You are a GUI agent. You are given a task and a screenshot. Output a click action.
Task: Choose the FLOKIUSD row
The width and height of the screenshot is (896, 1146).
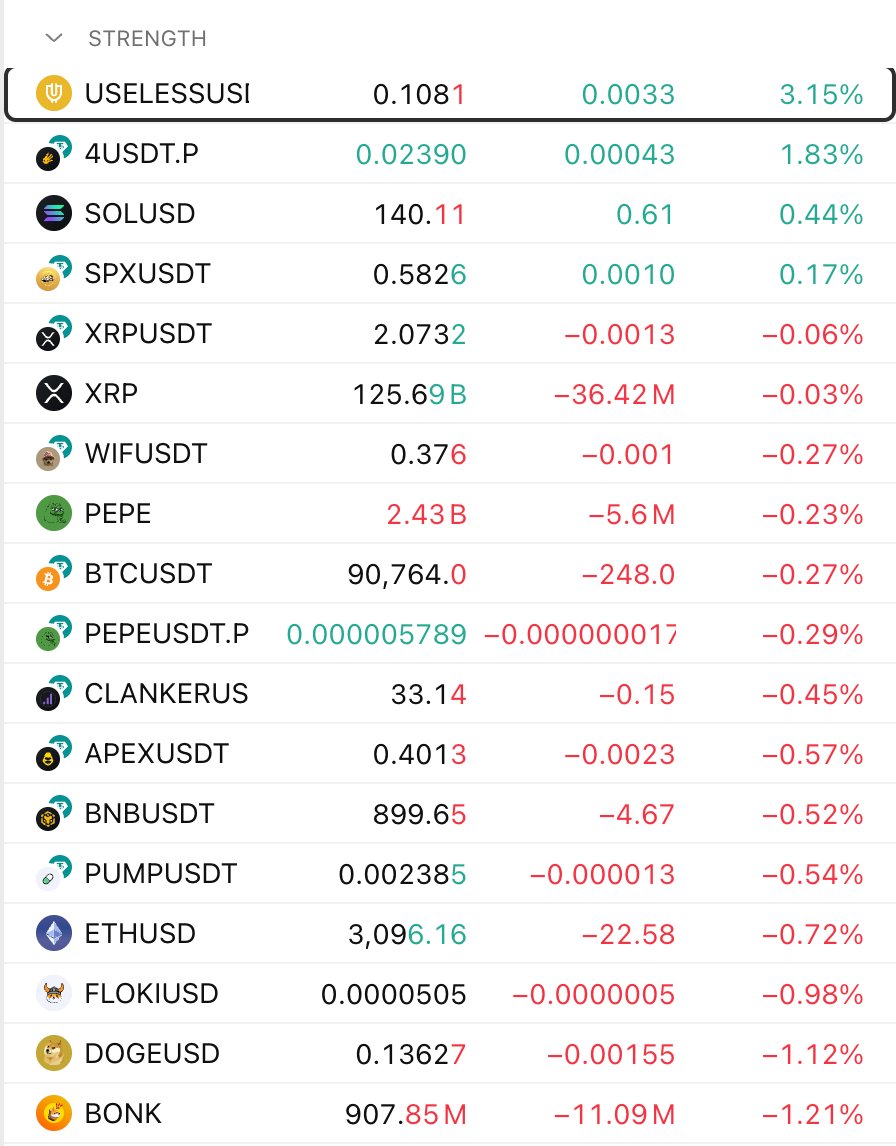pos(151,994)
